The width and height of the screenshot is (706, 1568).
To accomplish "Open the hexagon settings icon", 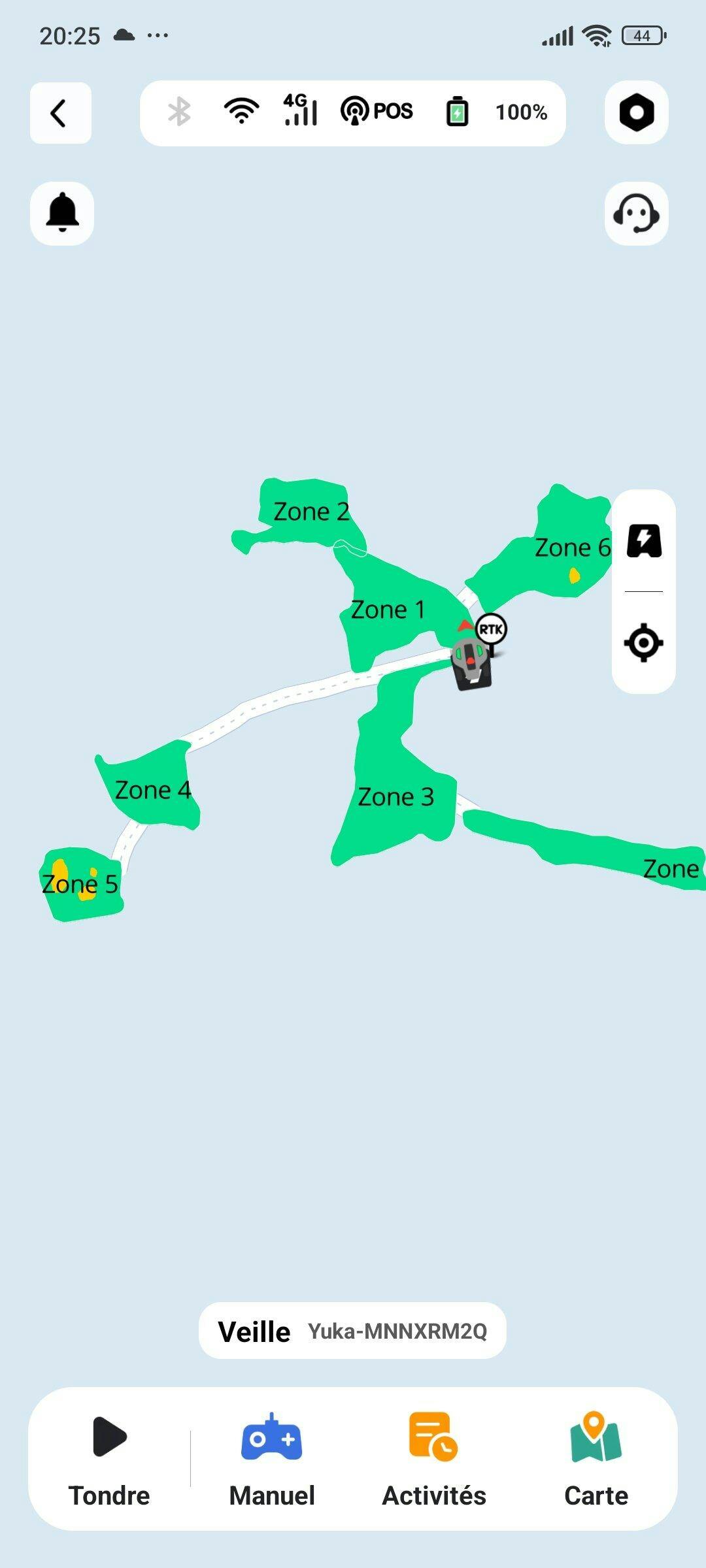I will 636,112.
